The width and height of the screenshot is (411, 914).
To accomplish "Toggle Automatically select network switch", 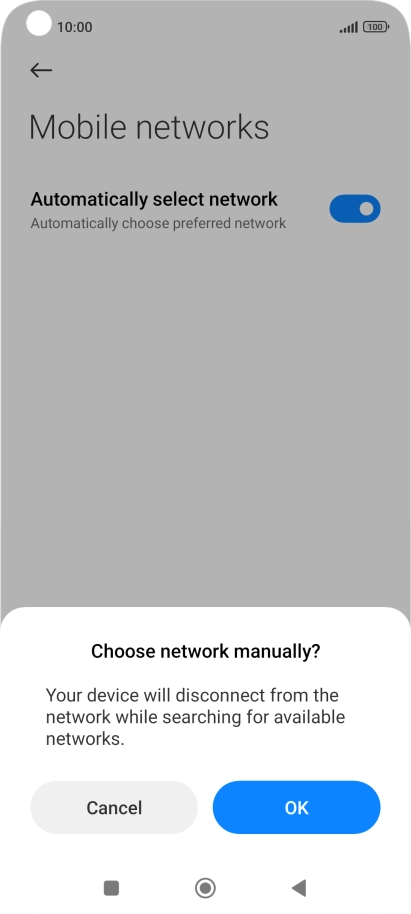I will click(354, 209).
